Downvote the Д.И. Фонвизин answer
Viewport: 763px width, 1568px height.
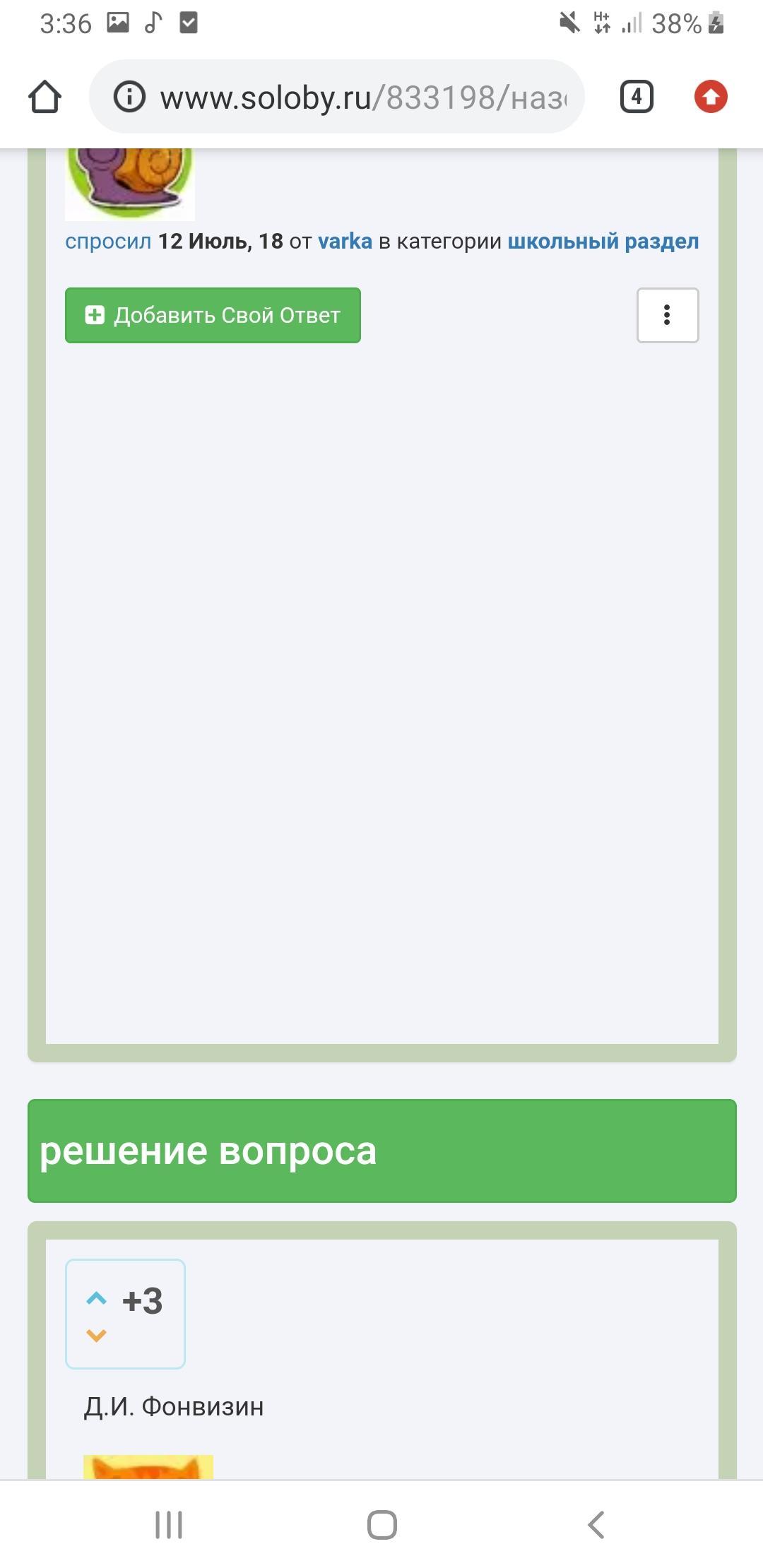[x=96, y=1335]
